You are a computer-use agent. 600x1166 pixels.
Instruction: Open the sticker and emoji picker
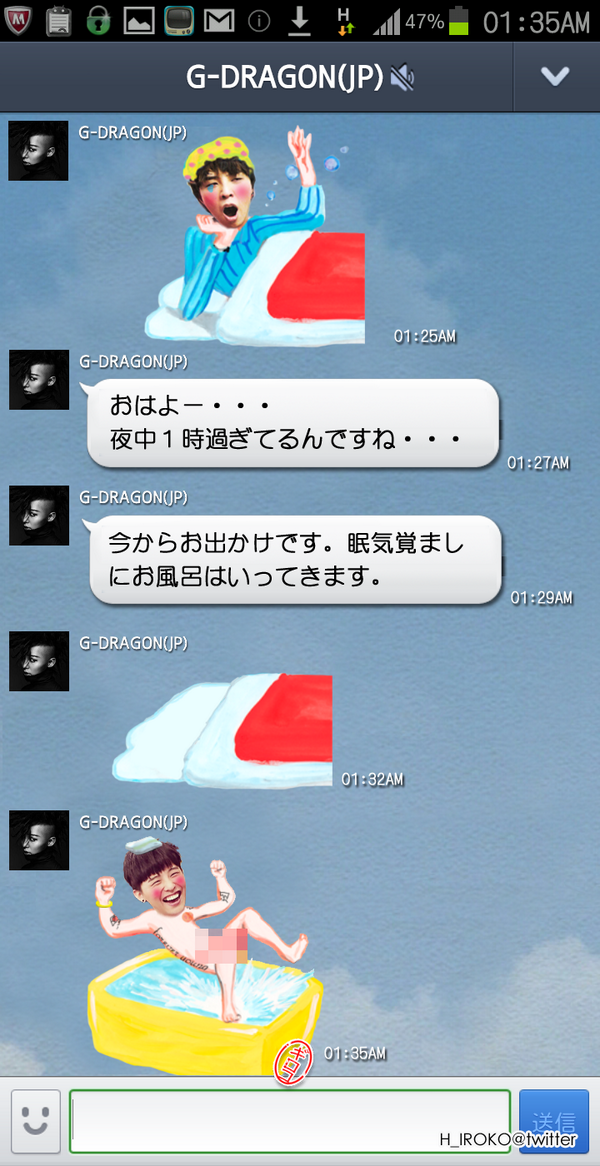[x=35, y=1120]
